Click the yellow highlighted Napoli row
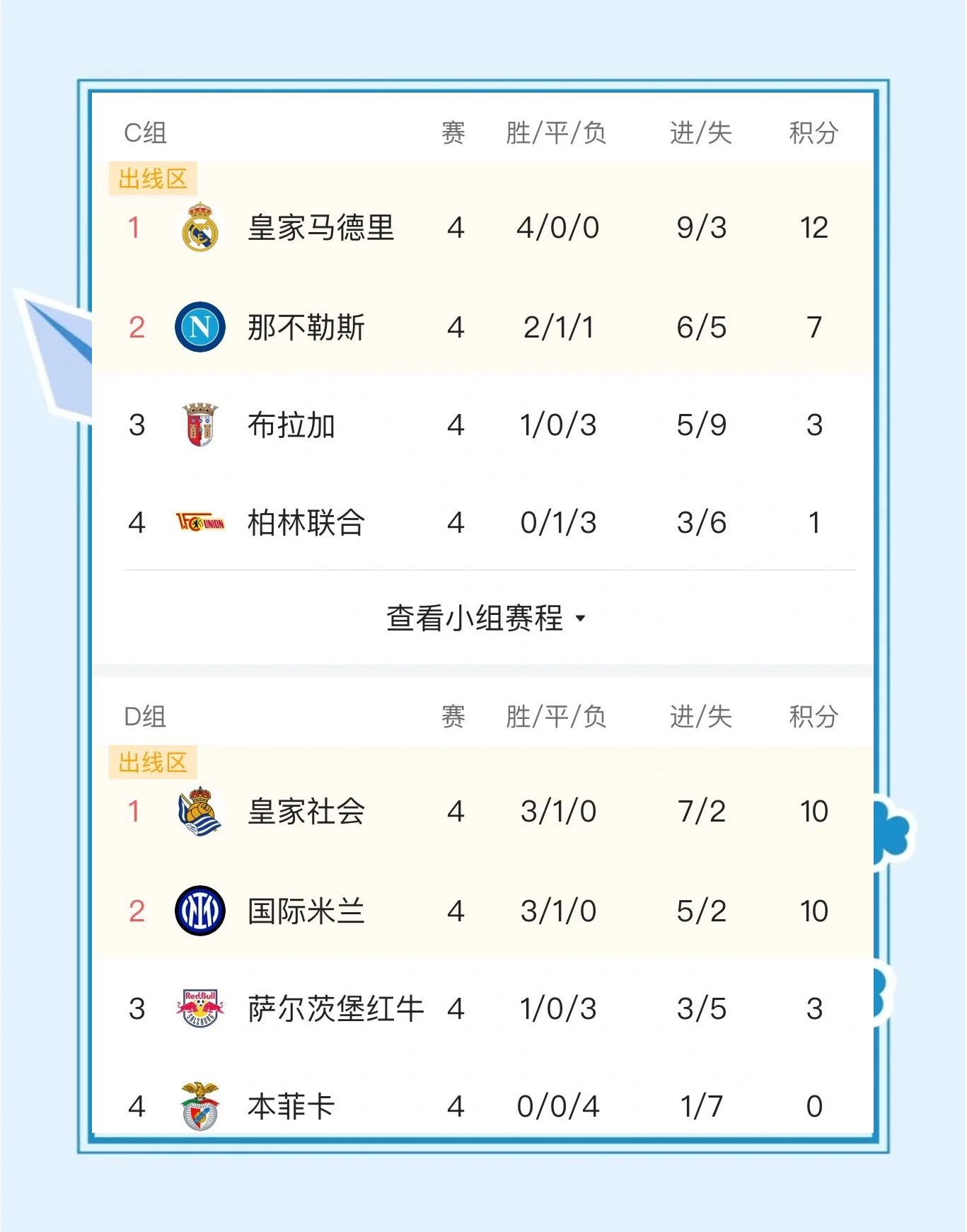This screenshot has height=1232, width=967. coord(481,327)
